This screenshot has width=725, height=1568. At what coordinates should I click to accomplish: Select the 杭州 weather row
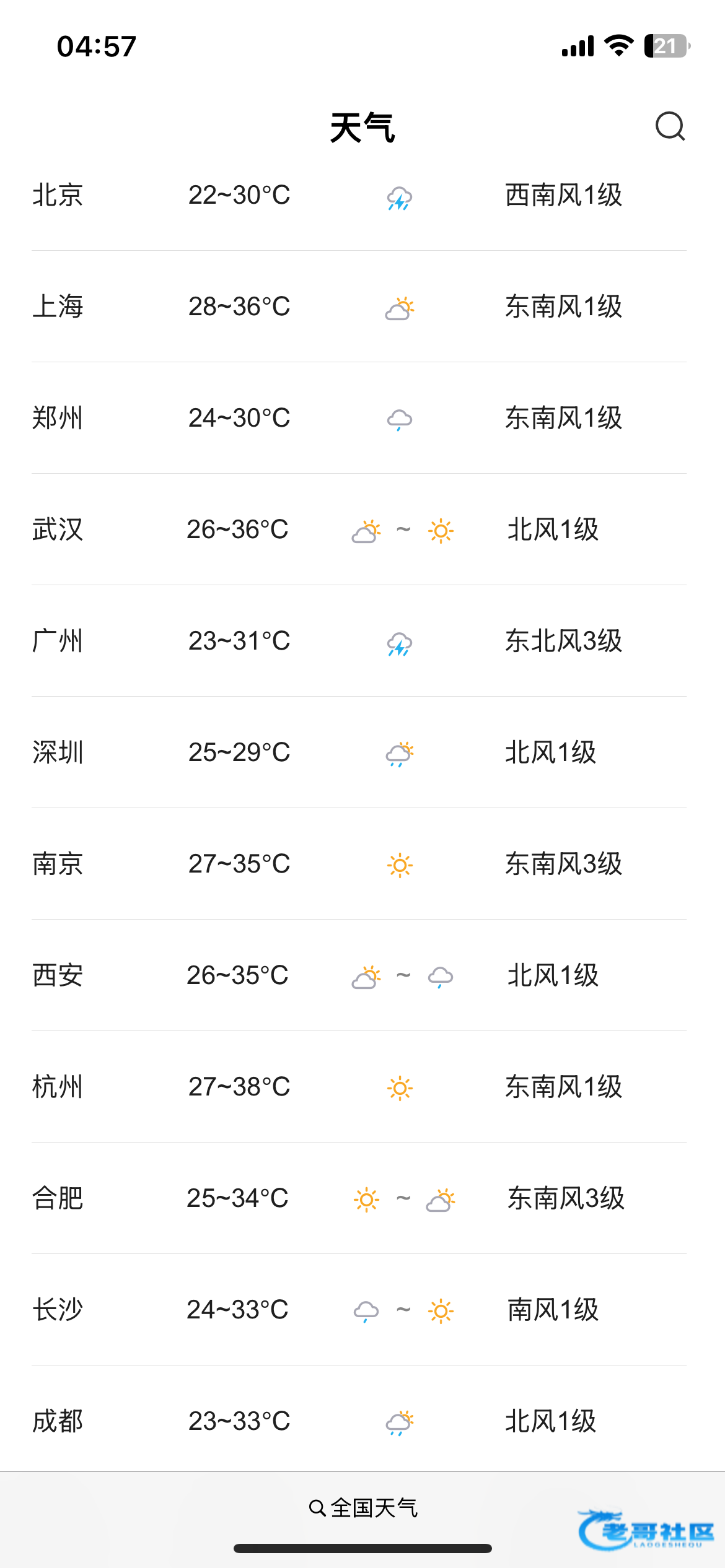click(x=362, y=1087)
